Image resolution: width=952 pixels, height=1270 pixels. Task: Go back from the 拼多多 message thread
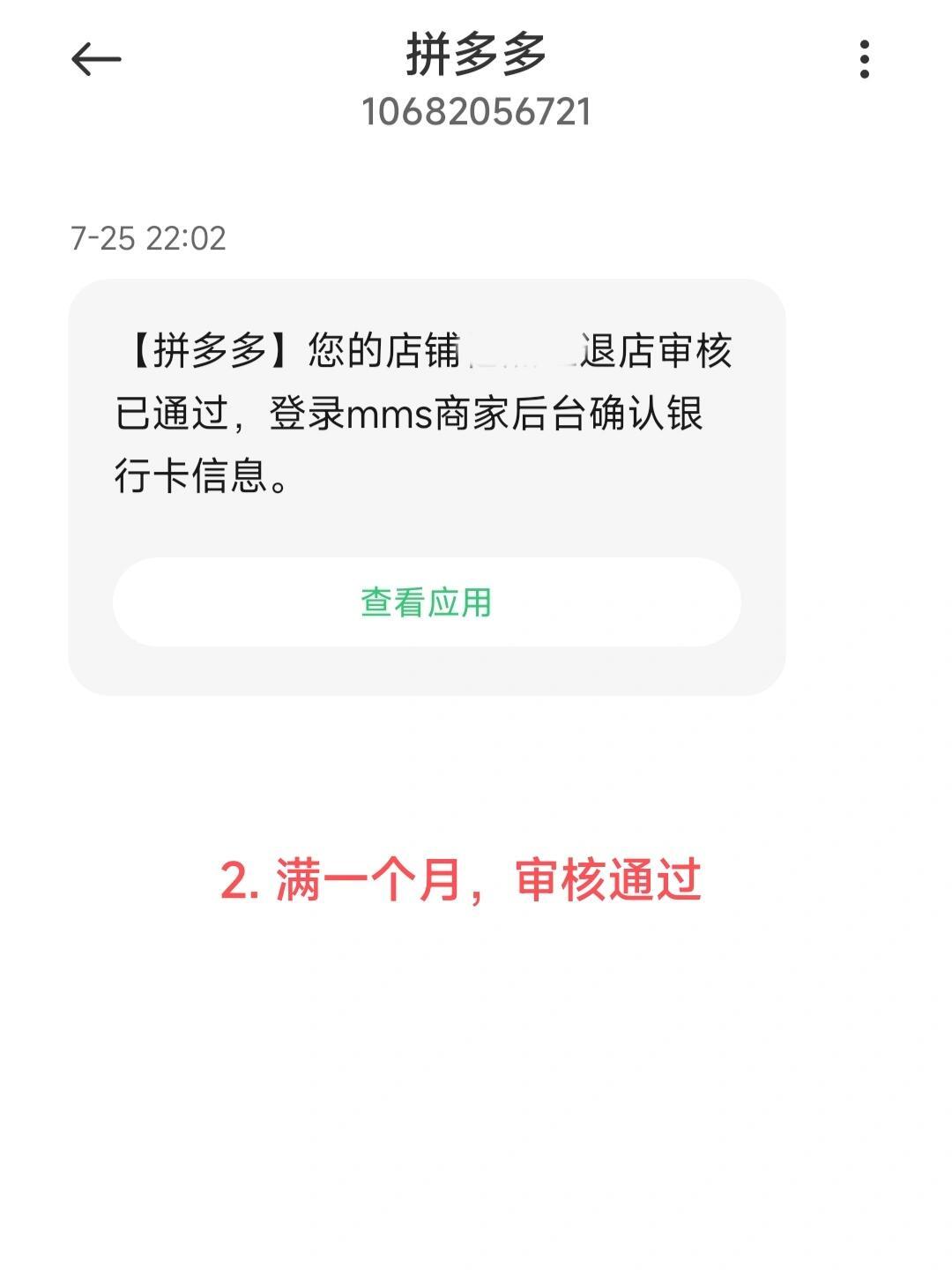pos(95,60)
